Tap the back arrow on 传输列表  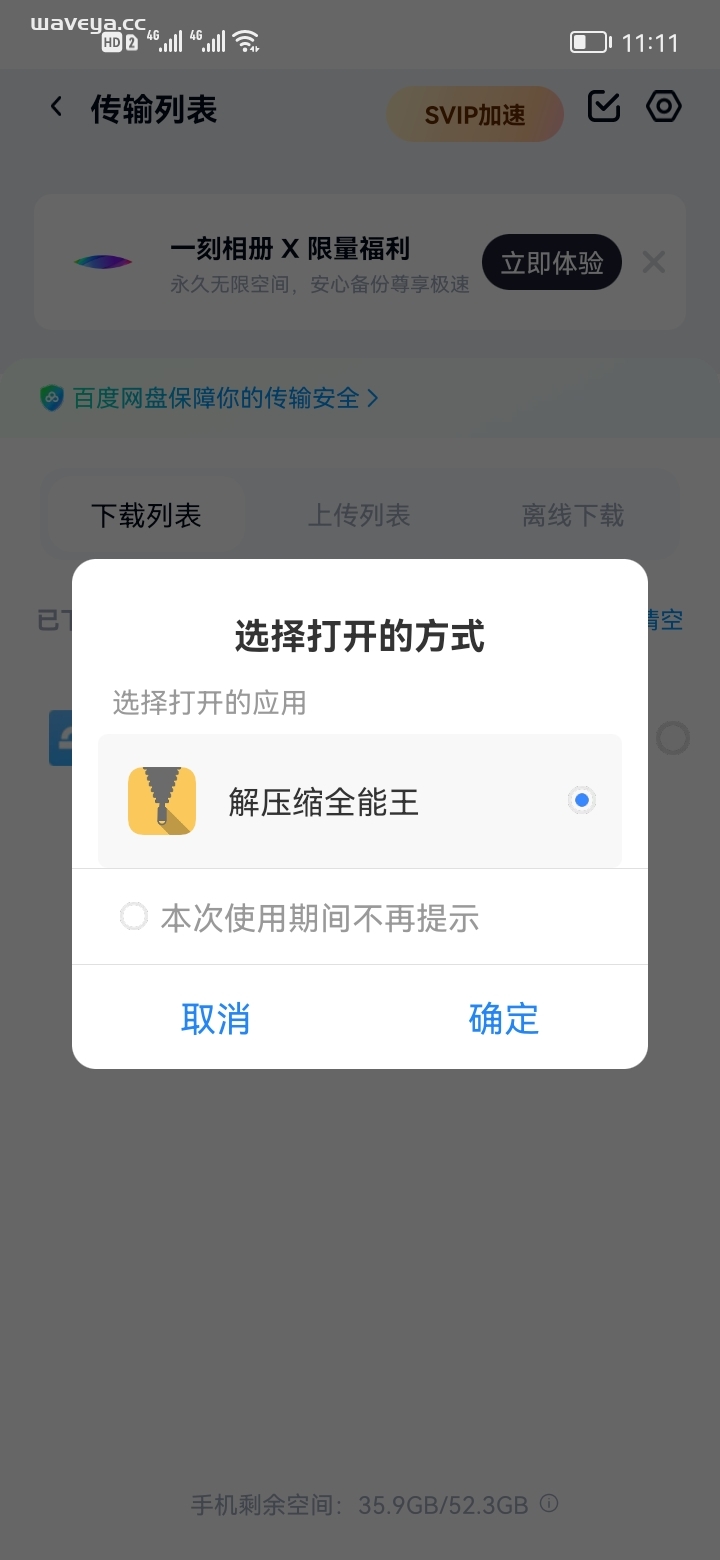[x=55, y=106]
